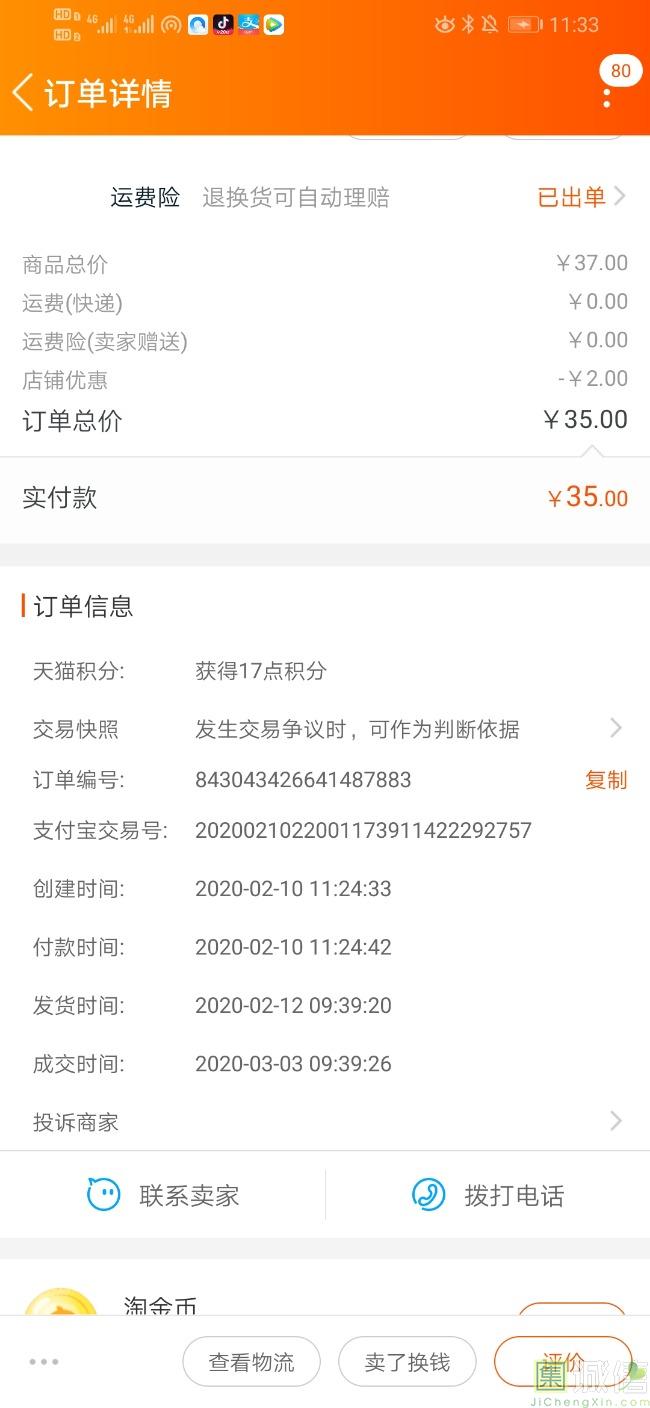
Task: Tap the 卖了换钱 button
Action: click(407, 1361)
